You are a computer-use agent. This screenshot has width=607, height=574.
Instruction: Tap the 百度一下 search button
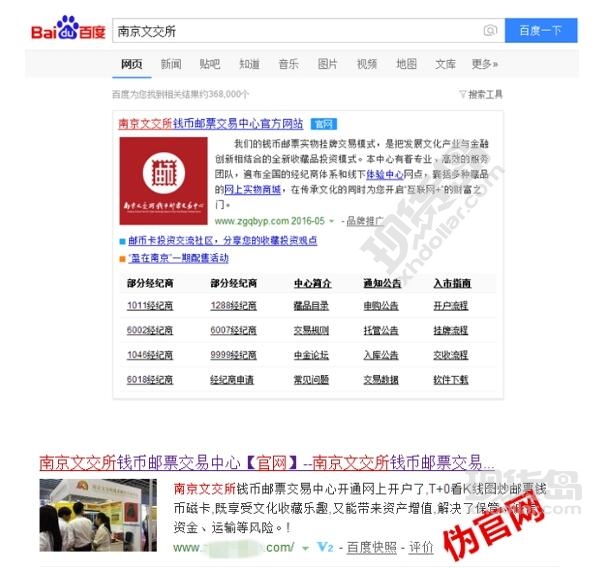tap(540, 31)
